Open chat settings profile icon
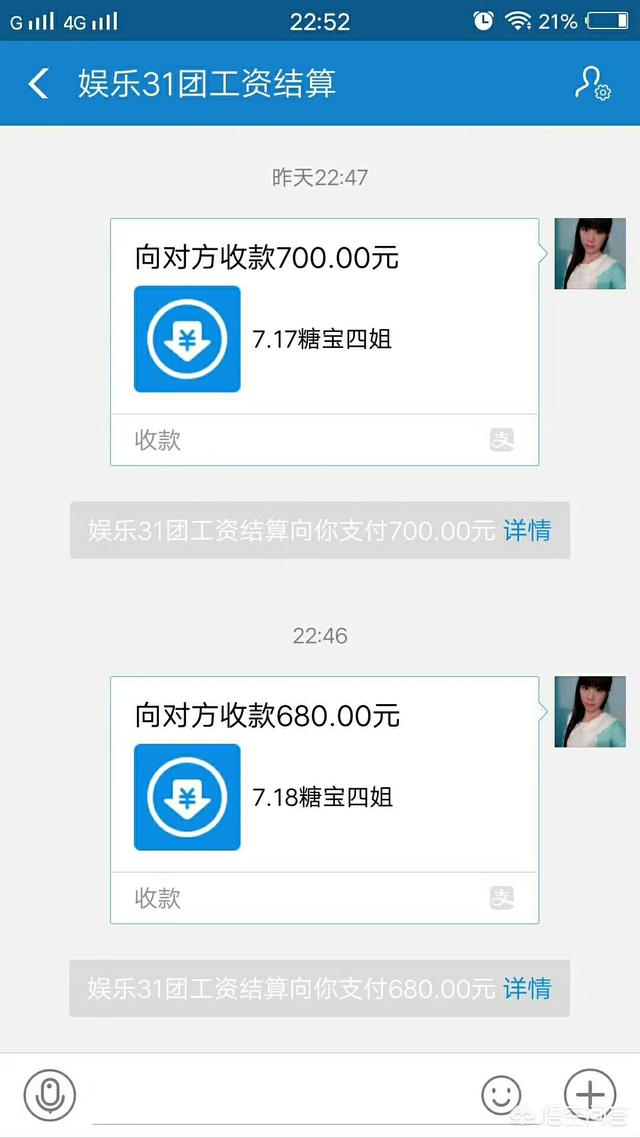The height and width of the screenshot is (1138, 640). [x=592, y=83]
